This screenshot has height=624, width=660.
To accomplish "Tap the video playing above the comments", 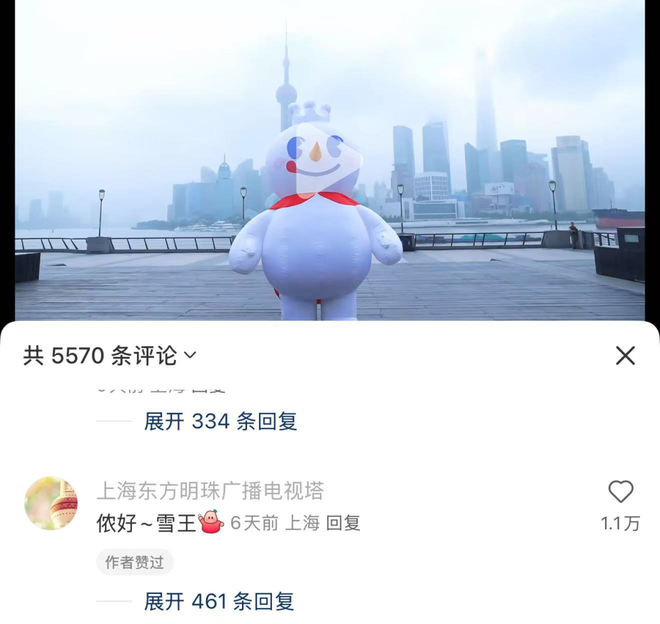I will click(330, 160).
